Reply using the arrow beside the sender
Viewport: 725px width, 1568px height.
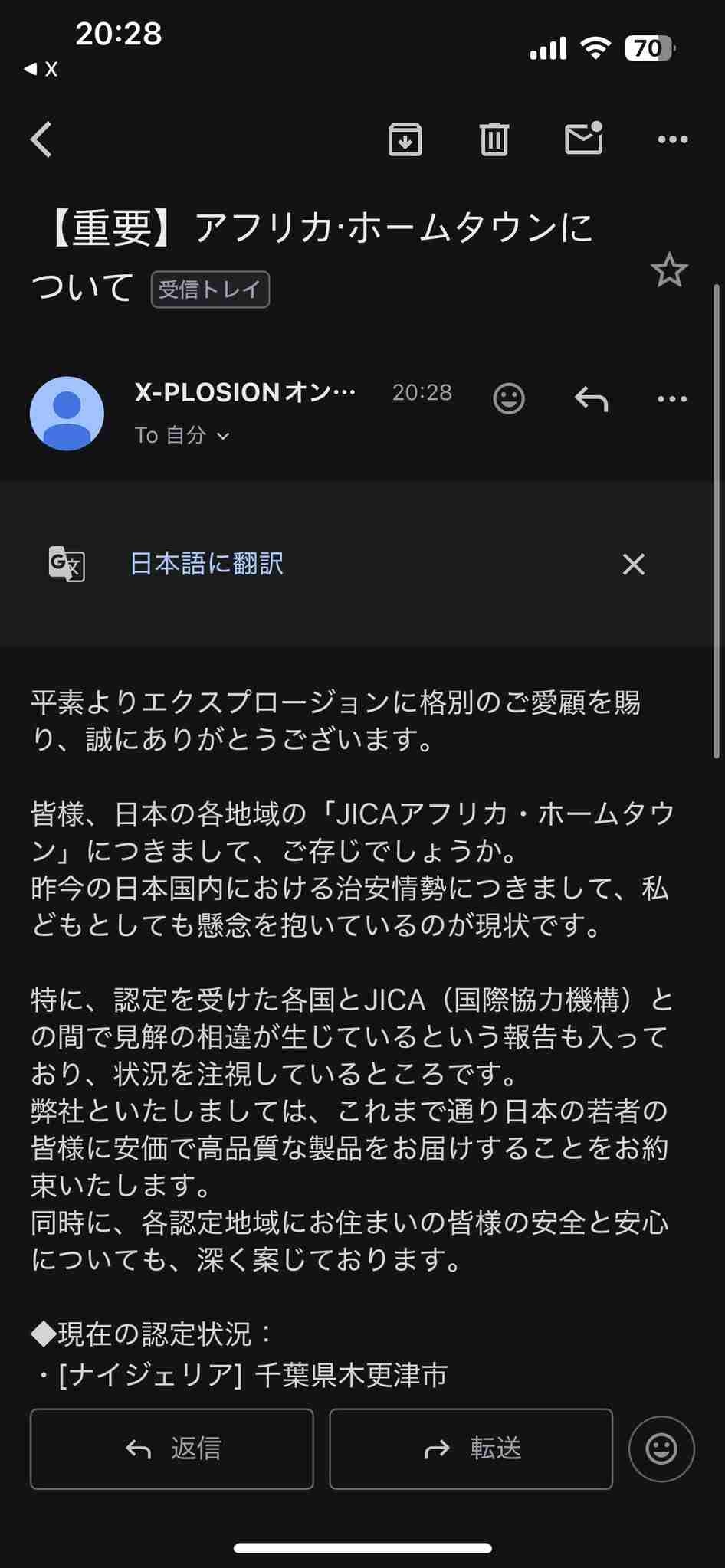(x=591, y=398)
